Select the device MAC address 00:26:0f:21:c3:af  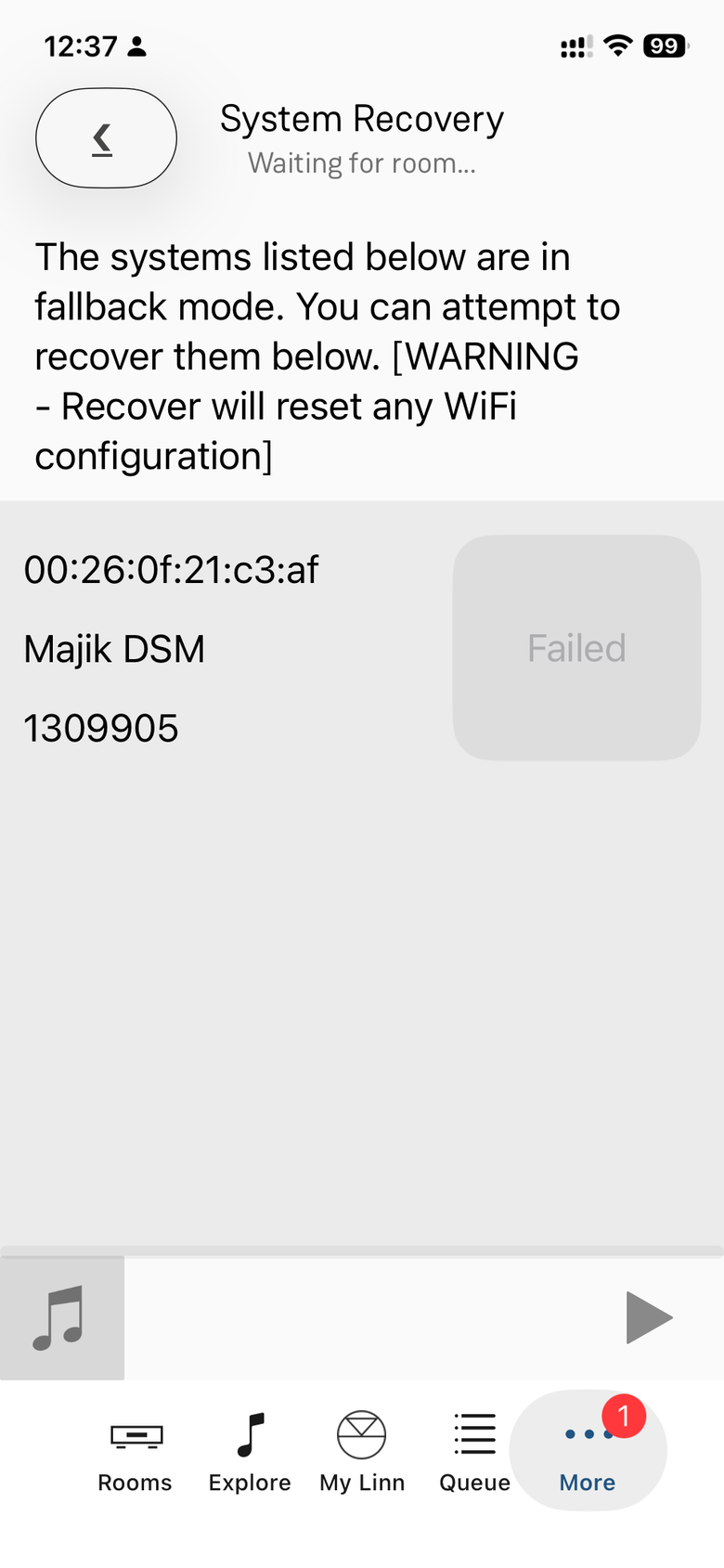[x=172, y=569]
